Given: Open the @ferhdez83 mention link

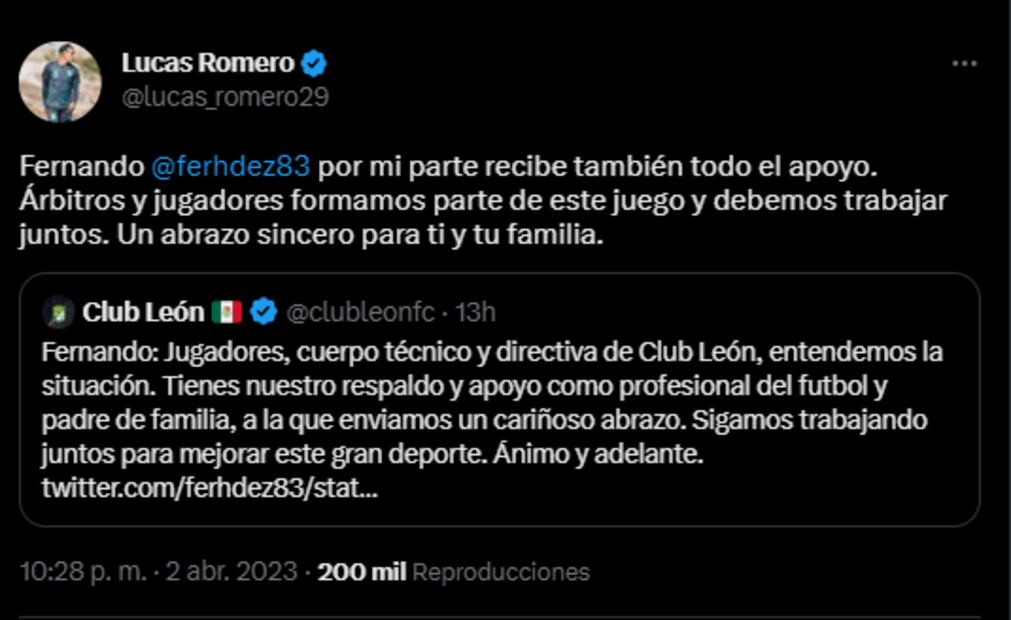Looking at the screenshot, I should coord(231,164).
